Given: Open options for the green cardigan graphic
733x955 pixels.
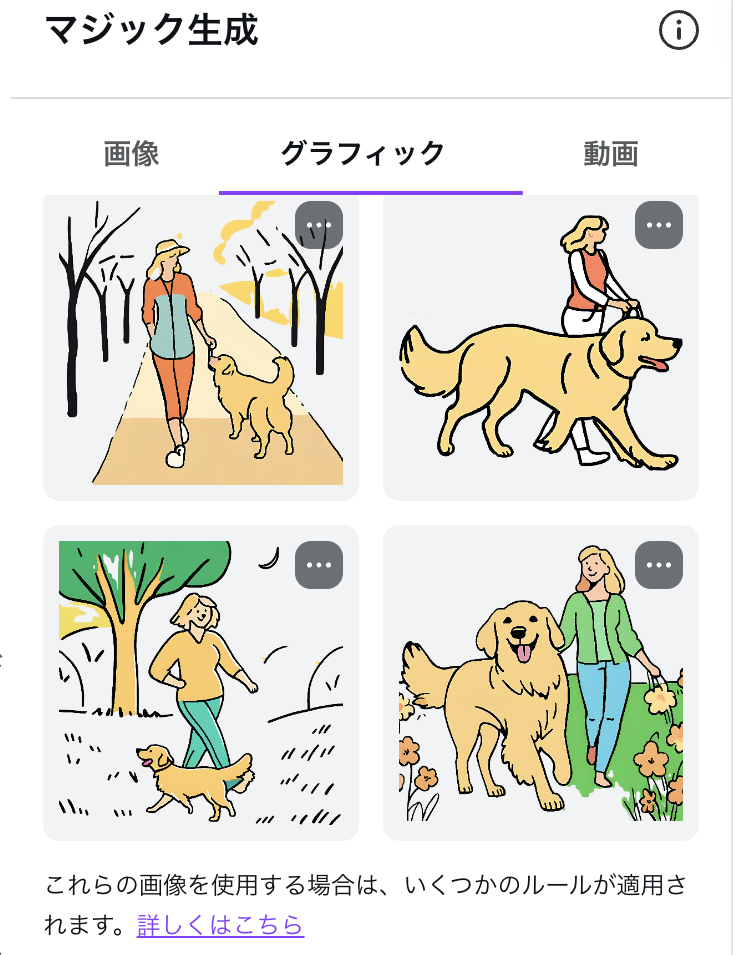Looking at the screenshot, I should [659, 565].
